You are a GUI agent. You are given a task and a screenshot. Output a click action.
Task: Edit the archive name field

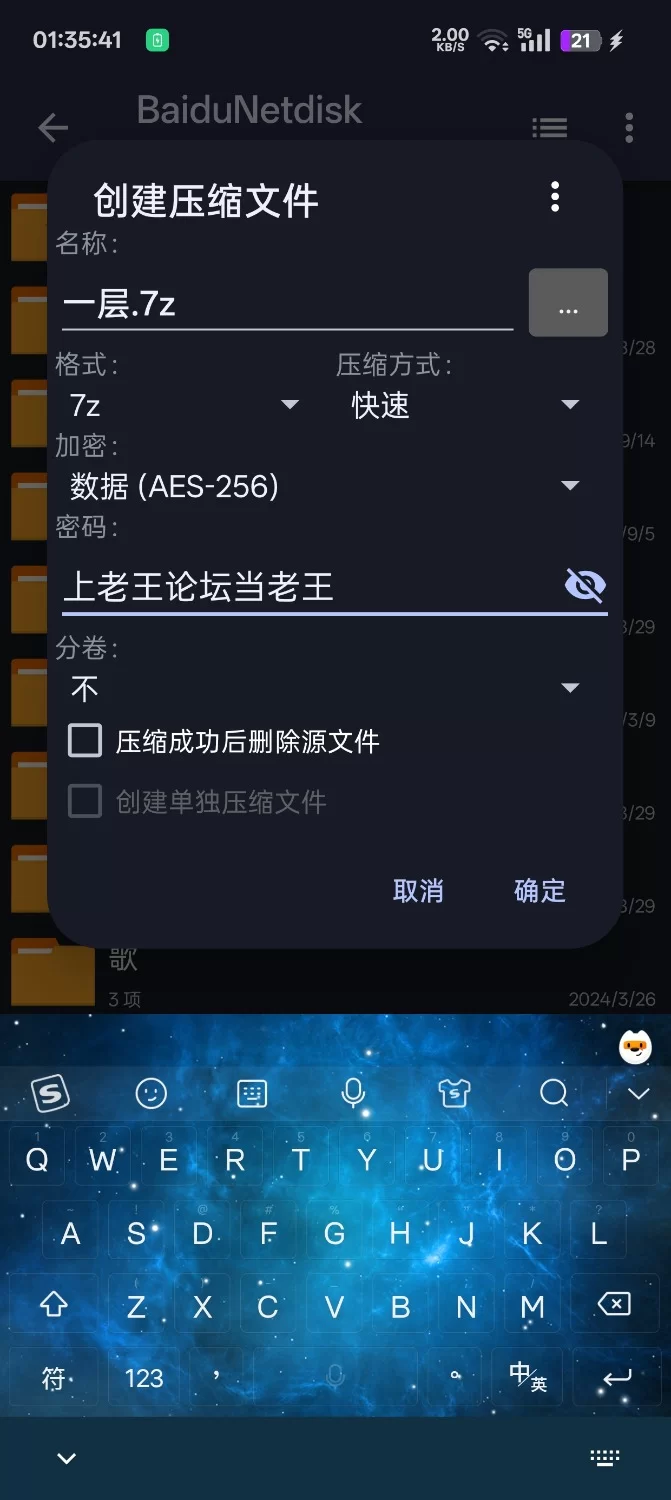point(285,304)
